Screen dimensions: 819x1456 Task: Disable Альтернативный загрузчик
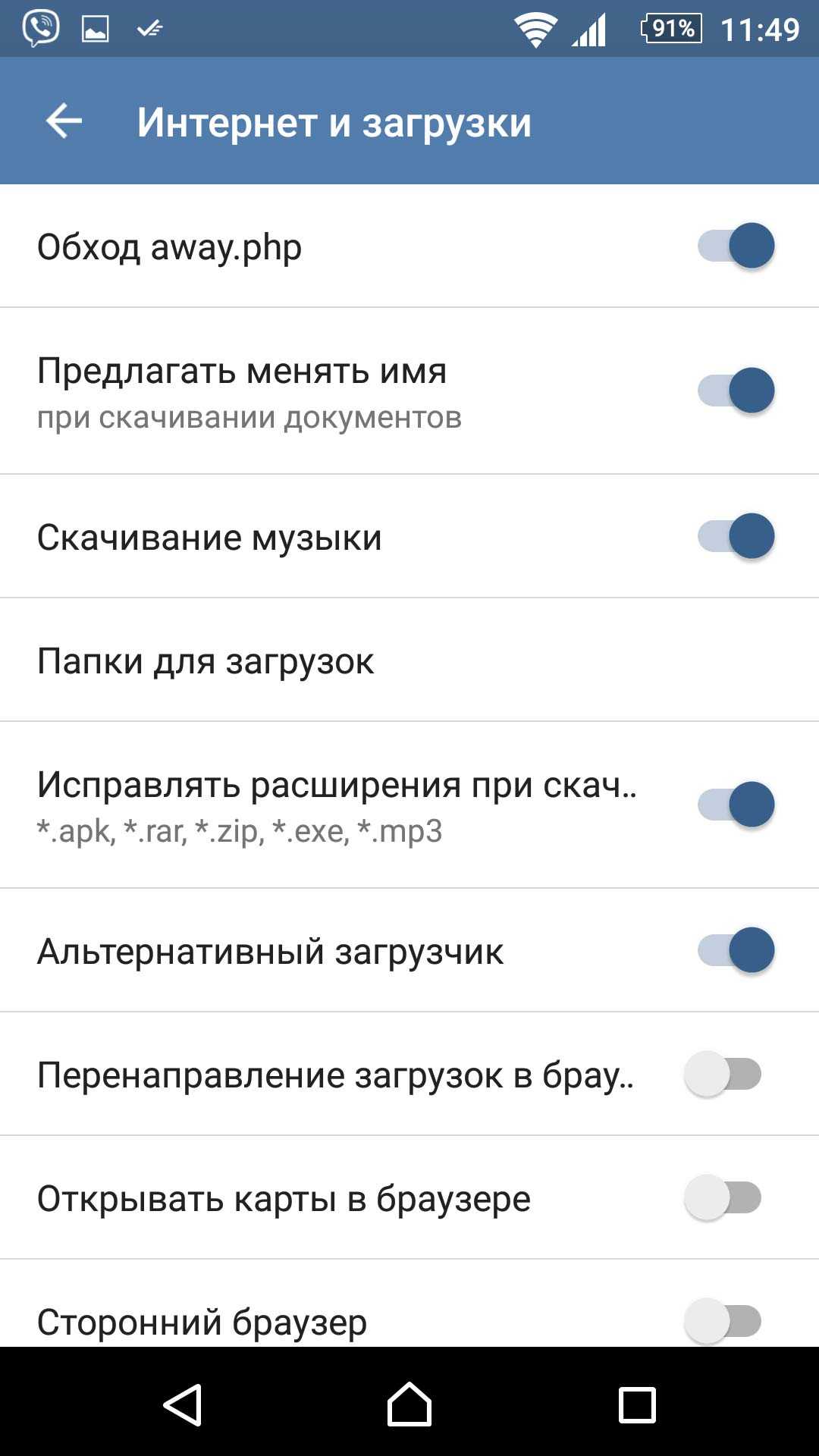pyautogui.click(x=736, y=949)
